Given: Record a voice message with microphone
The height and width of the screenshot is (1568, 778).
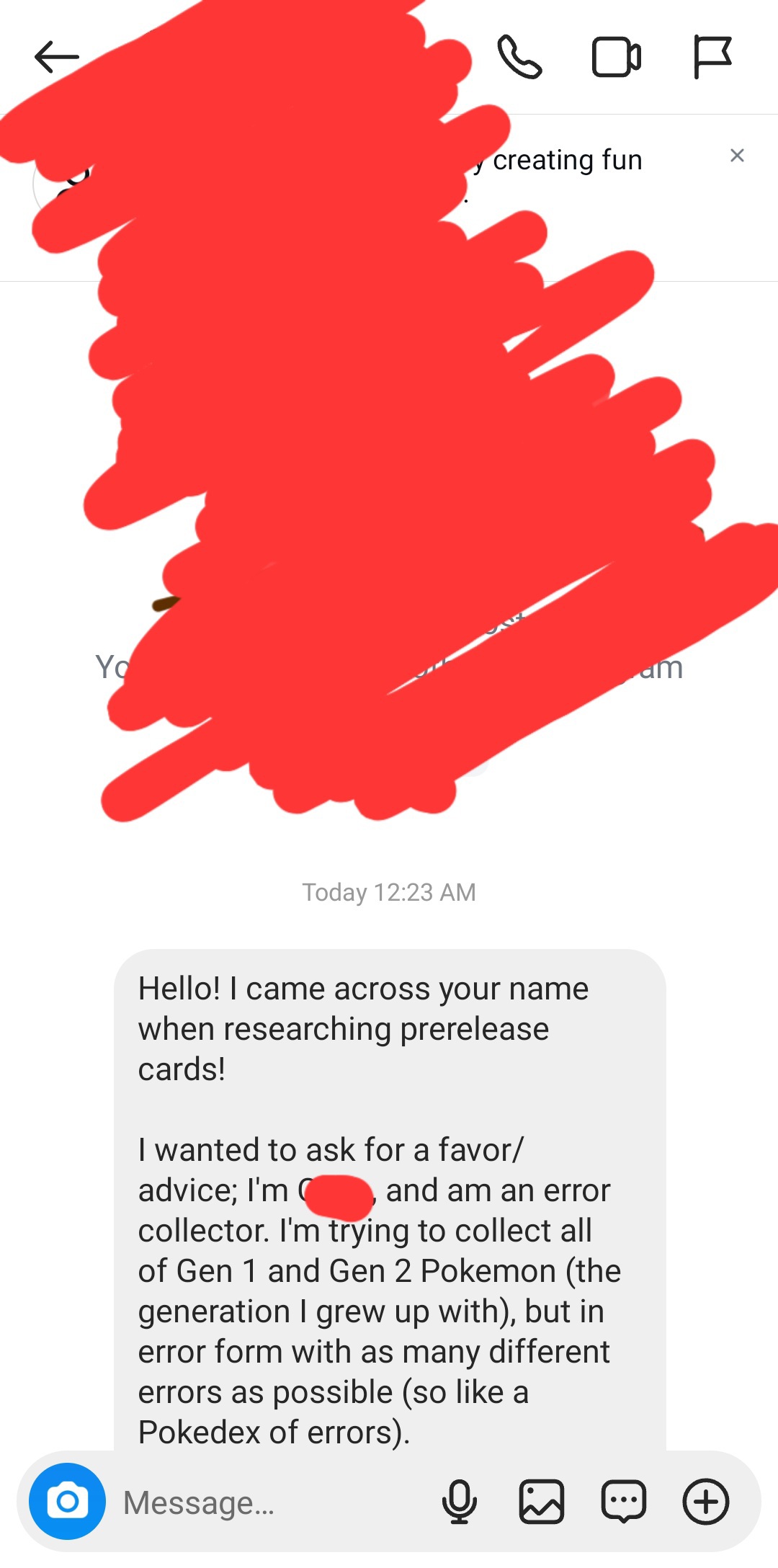Looking at the screenshot, I should 460,1502.
